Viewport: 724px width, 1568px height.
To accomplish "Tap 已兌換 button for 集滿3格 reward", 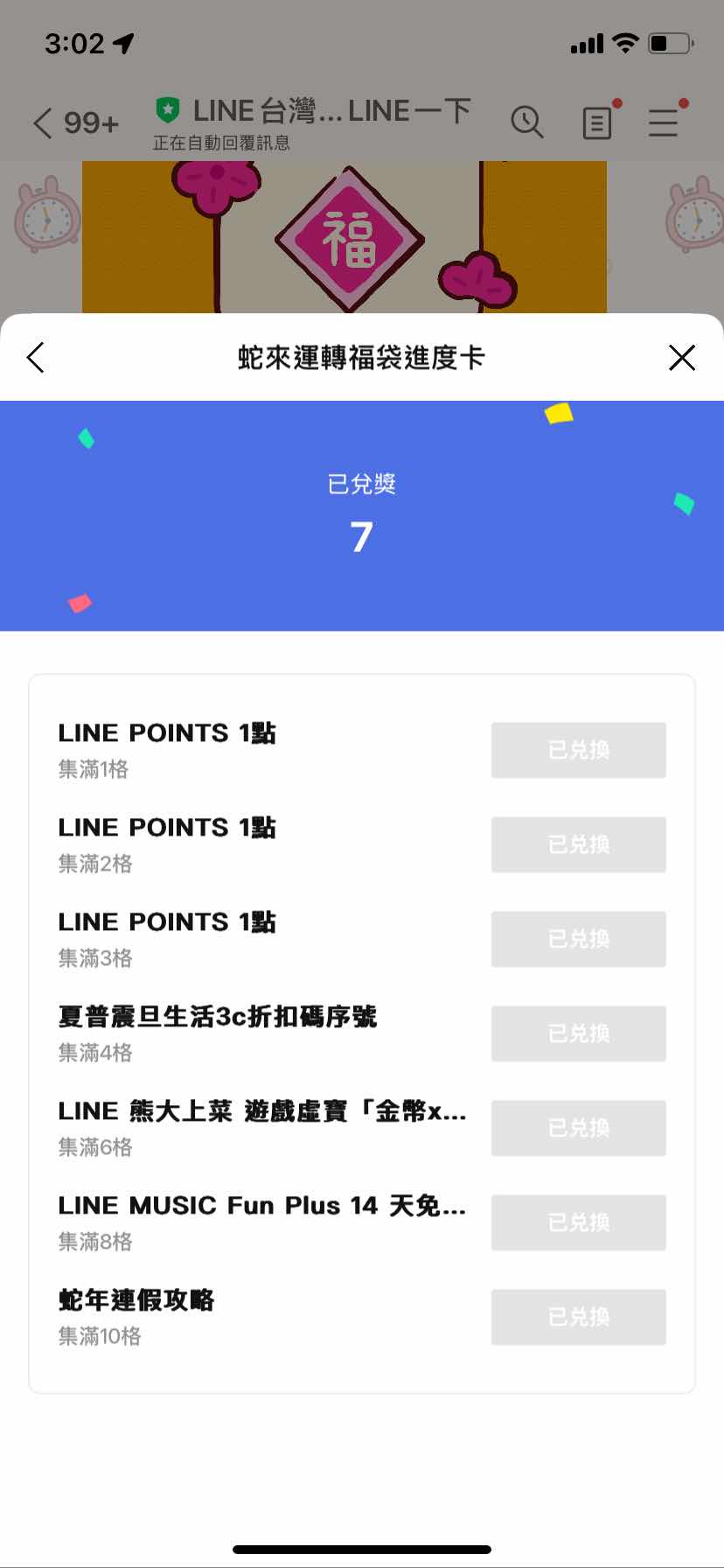I will (578, 939).
